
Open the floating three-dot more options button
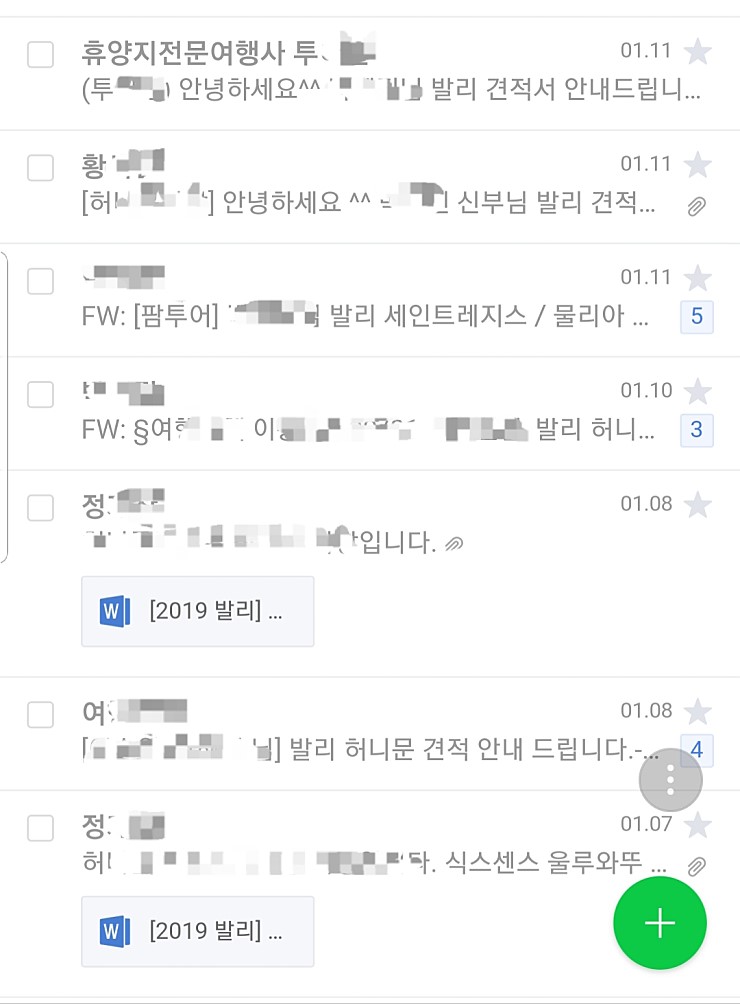670,780
